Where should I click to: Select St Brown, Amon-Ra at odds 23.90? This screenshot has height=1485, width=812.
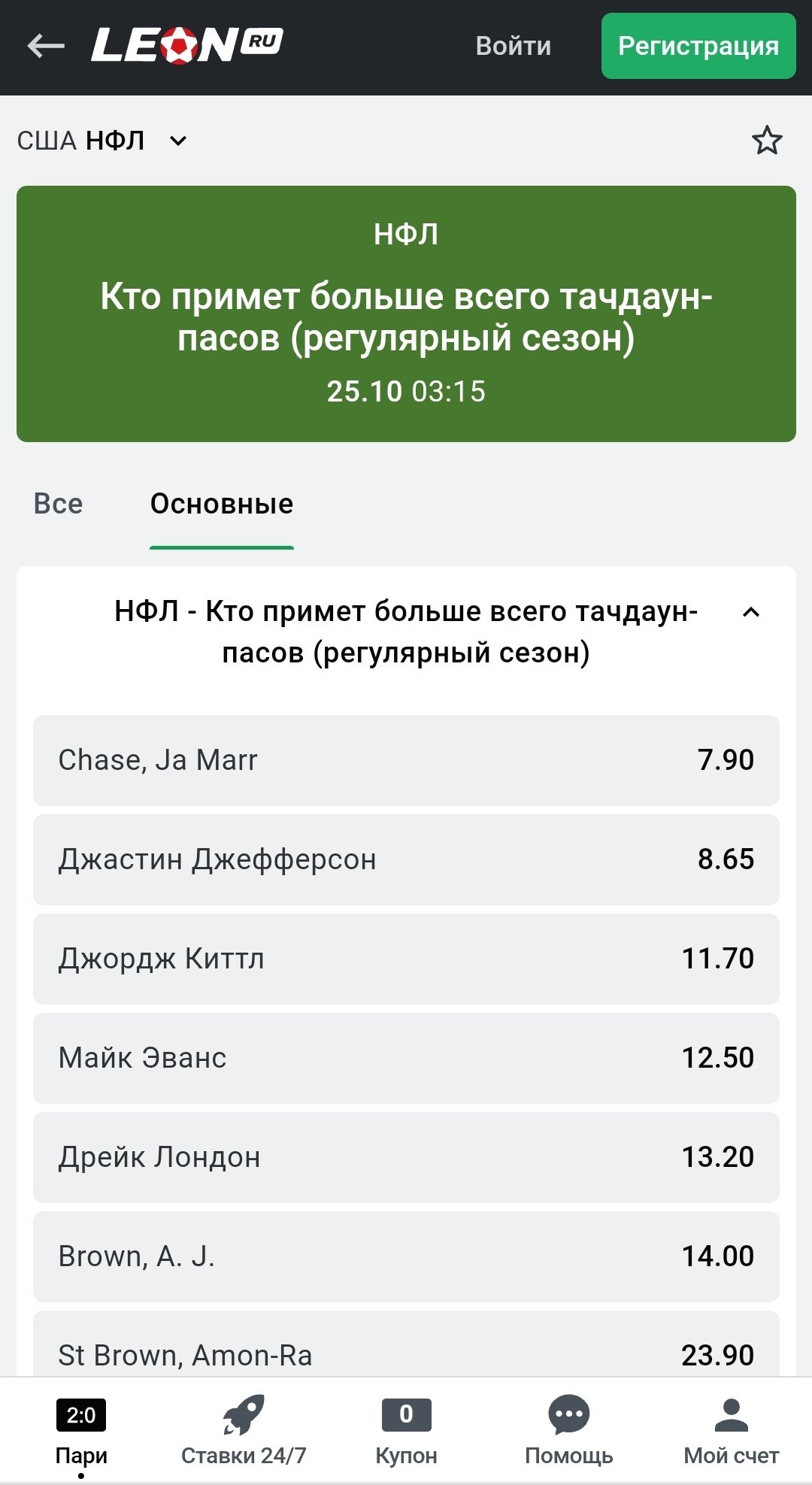pyautogui.click(x=406, y=1350)
